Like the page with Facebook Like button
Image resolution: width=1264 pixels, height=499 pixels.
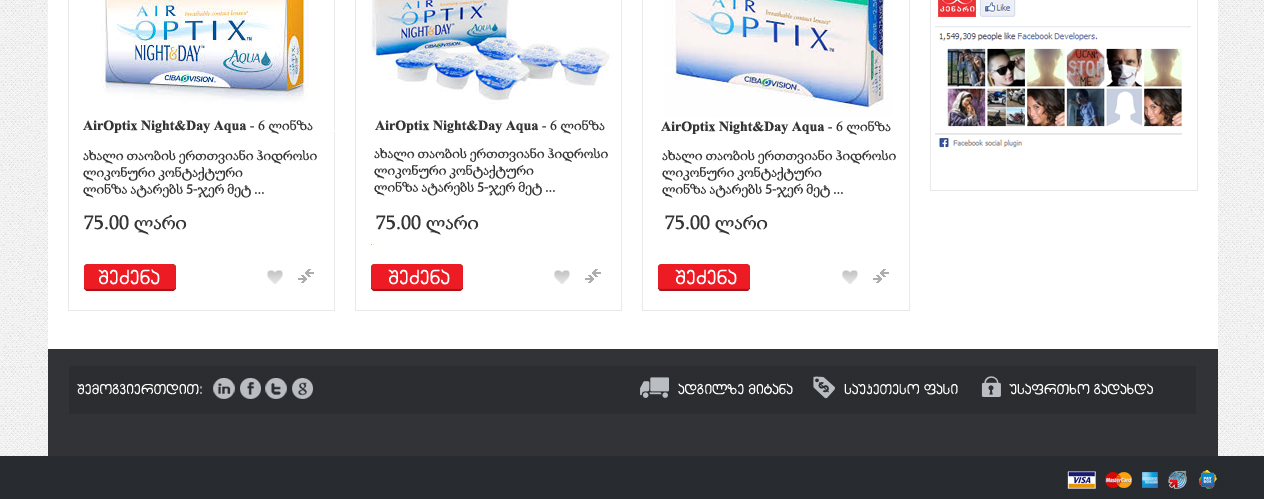997,8
